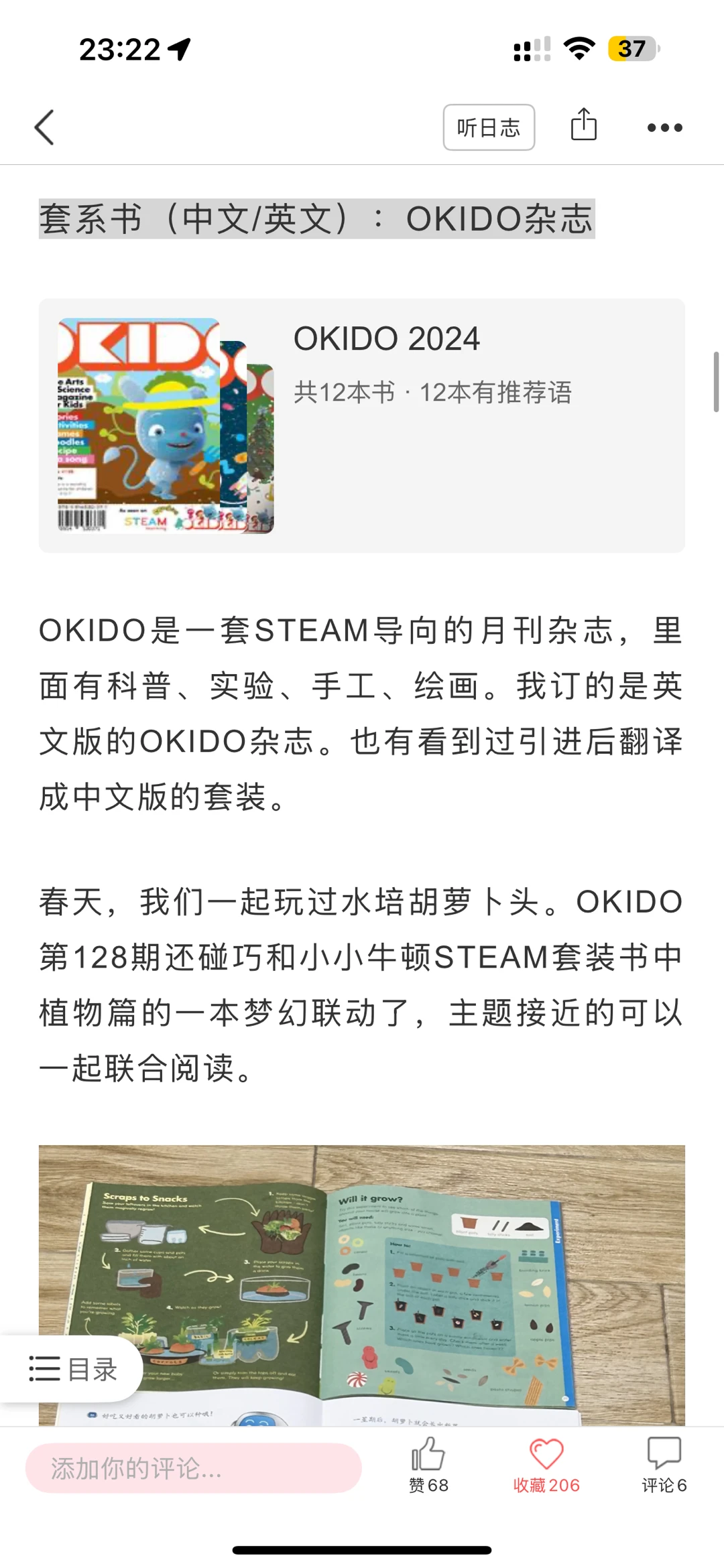Open the 目录 table of contents
The image size is (724, 1568).
(72, 1368)
